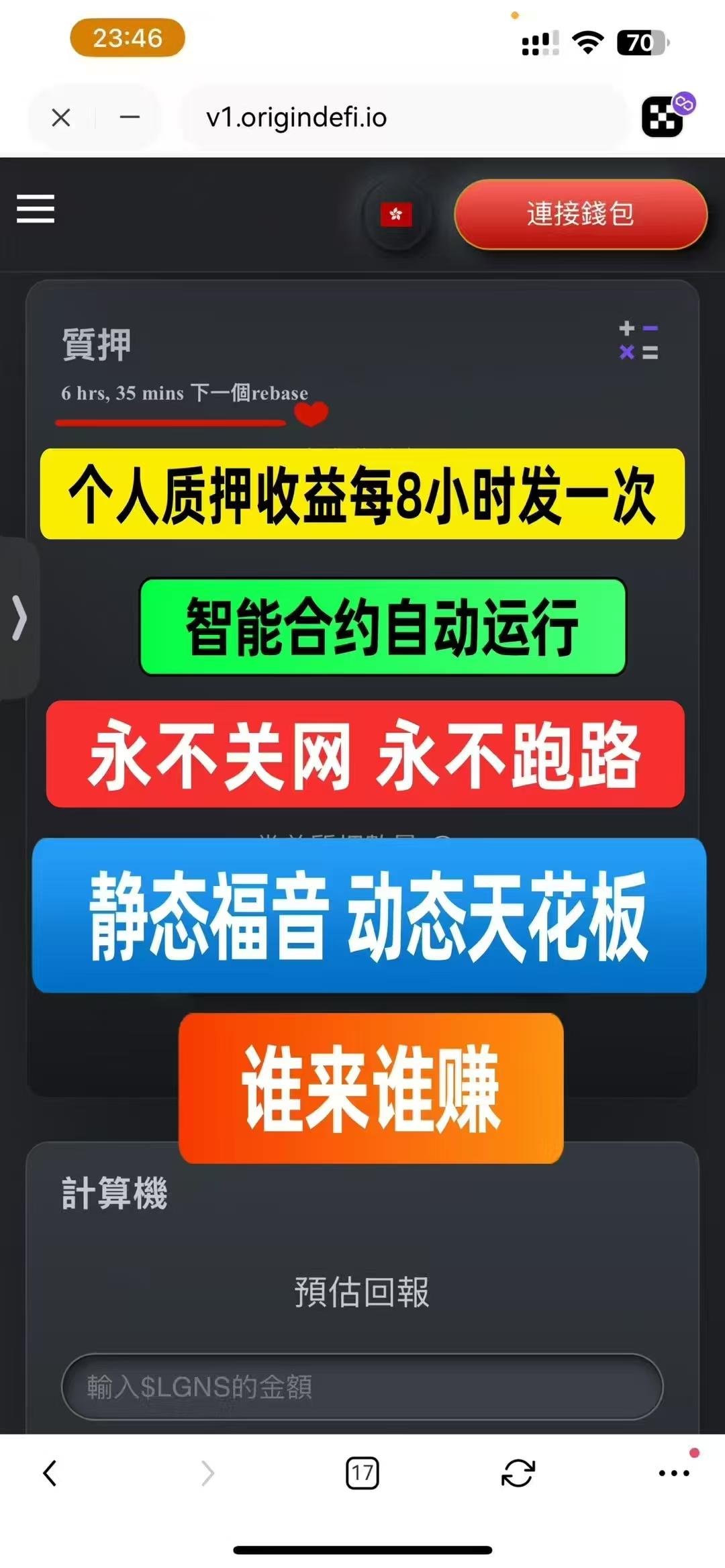Close the browser page with X

[x=61, y=117]
